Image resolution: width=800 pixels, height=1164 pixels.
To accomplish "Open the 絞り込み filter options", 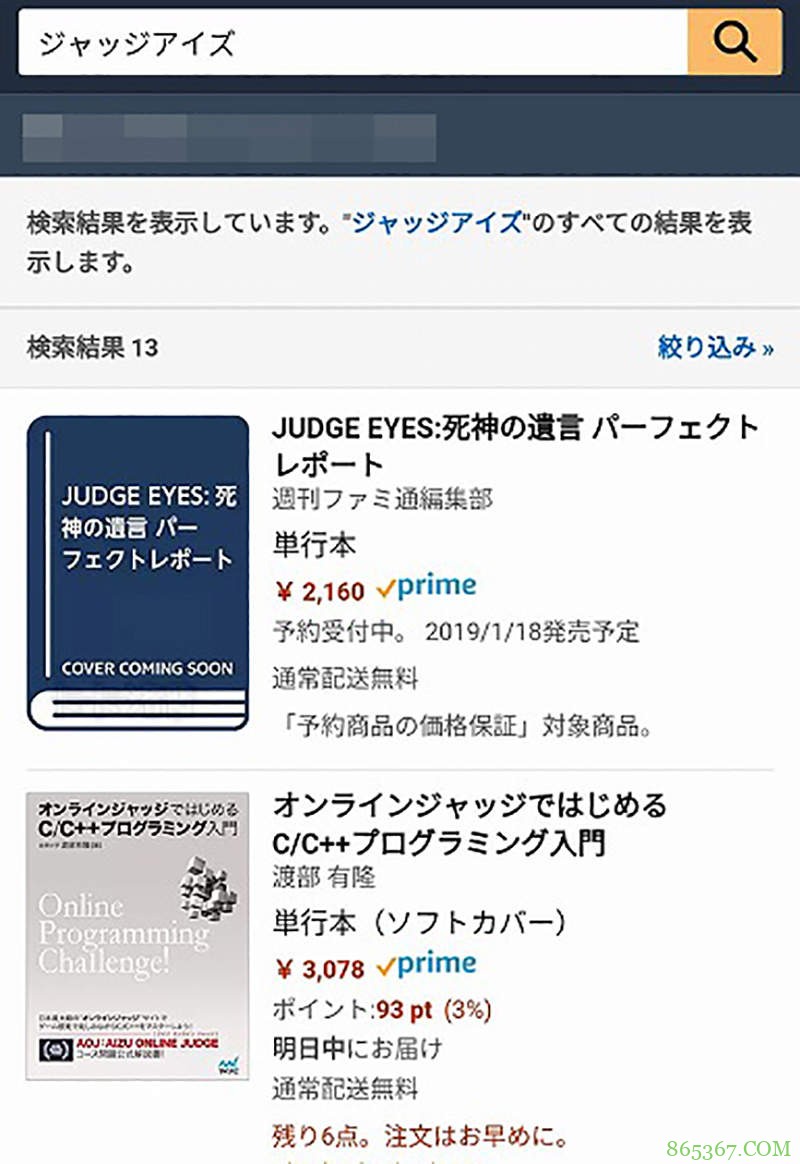I will [715, 348].
